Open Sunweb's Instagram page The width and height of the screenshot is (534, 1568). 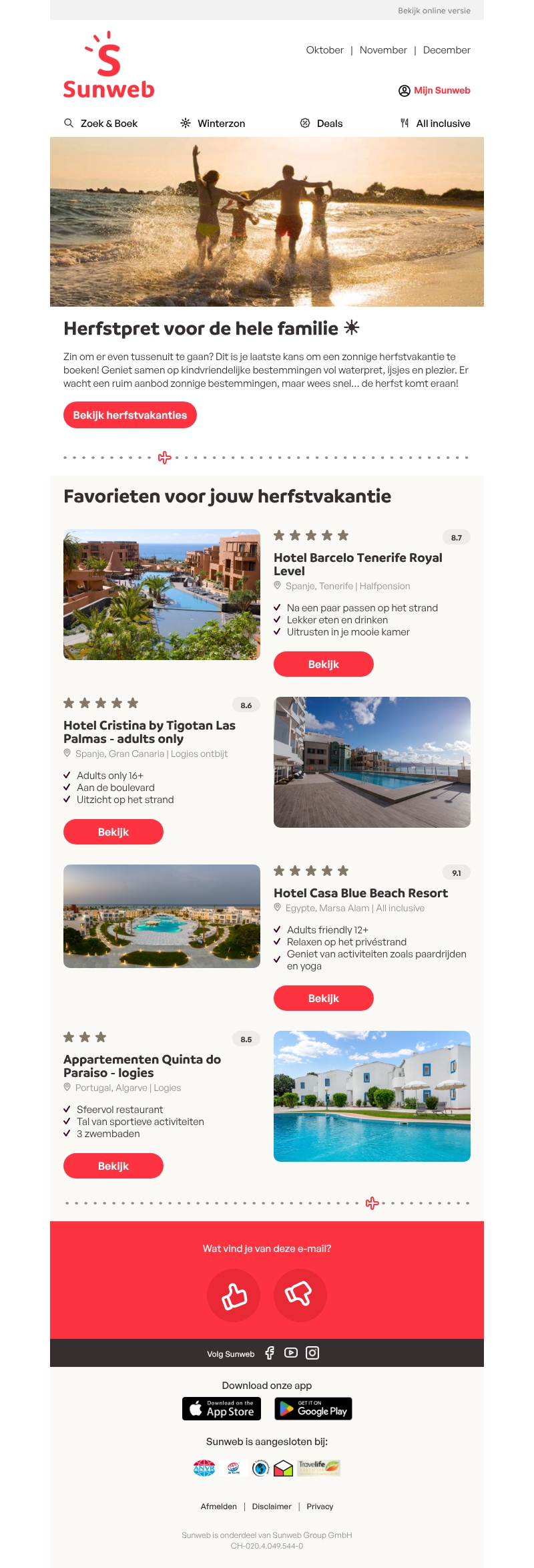point(312,1353)
